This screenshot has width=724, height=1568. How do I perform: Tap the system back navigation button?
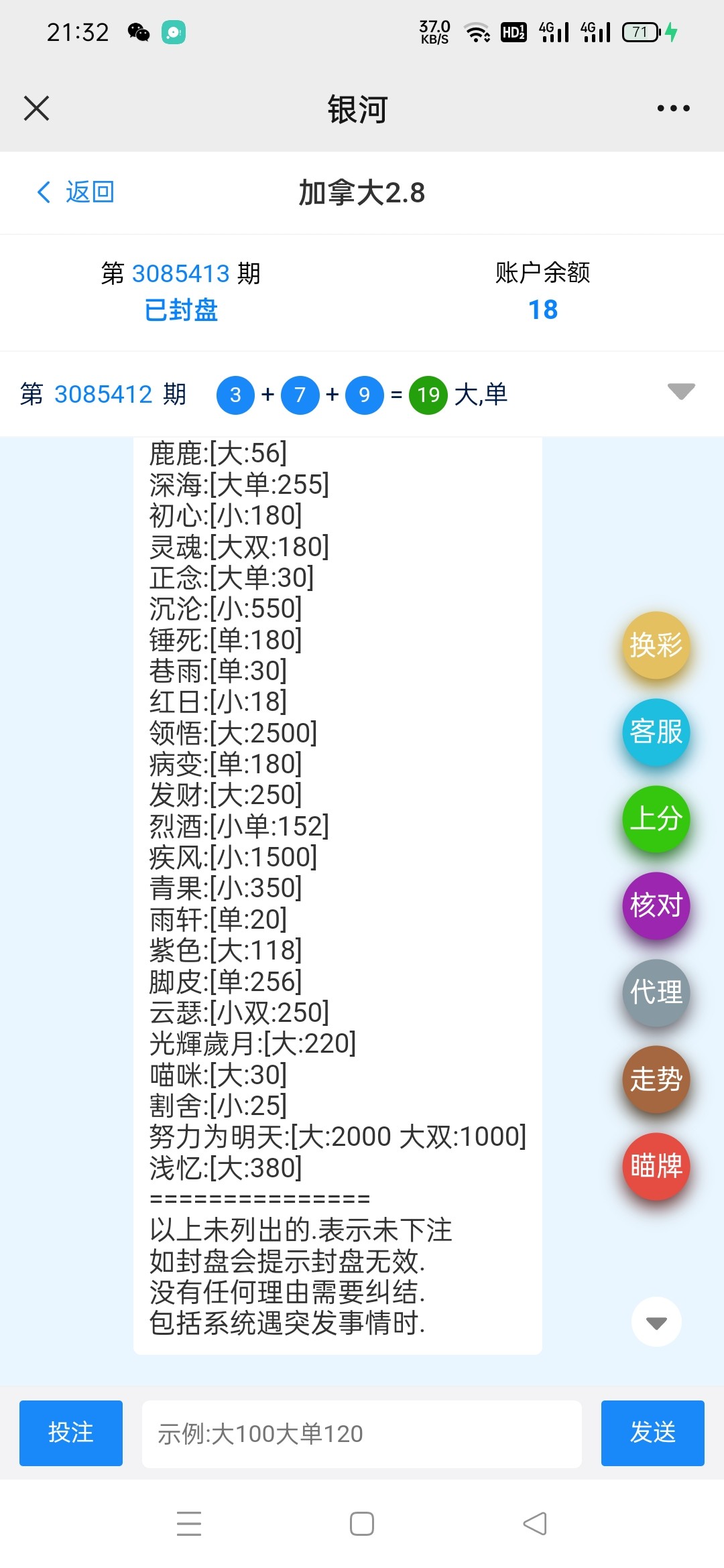point(535,1524)
